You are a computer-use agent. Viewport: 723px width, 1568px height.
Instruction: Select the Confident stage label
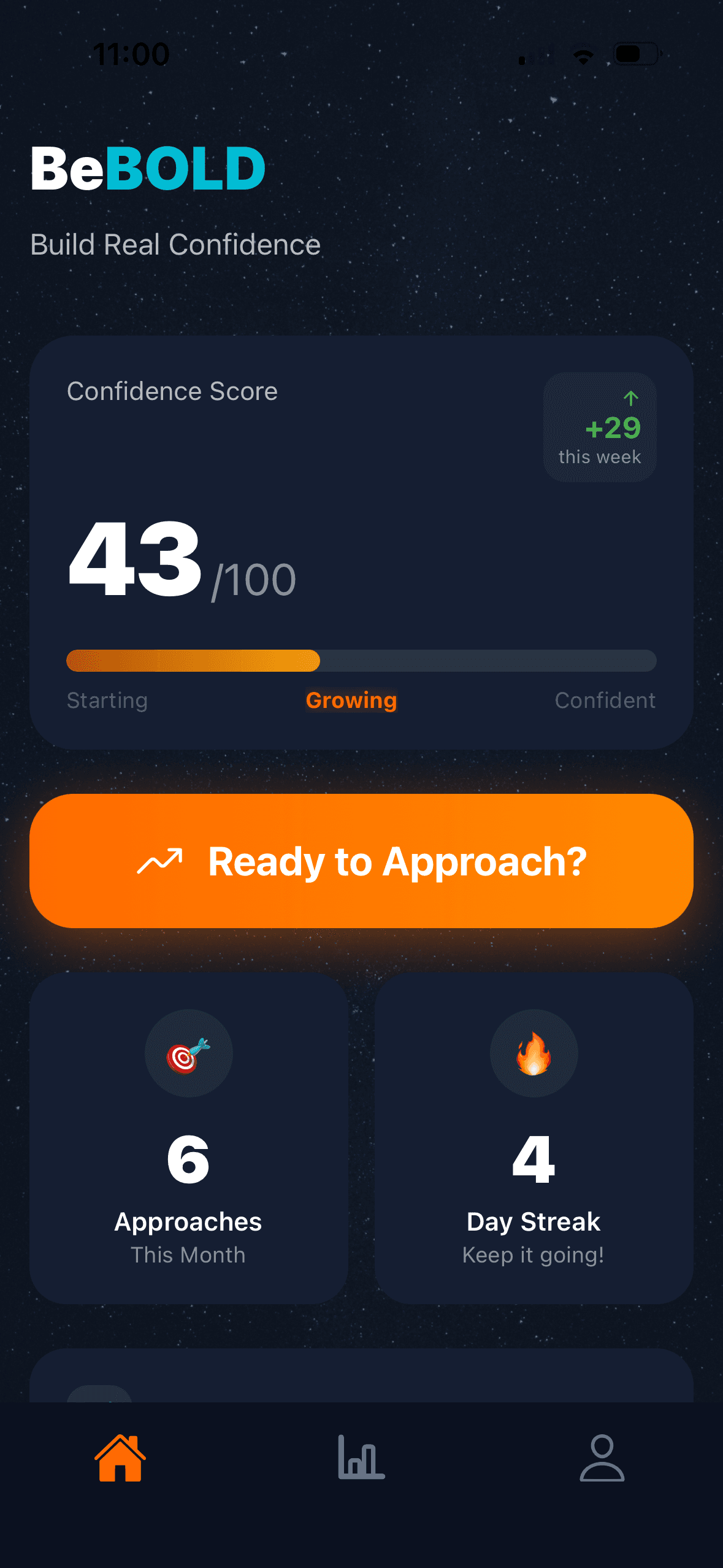click(x=606, y=700)
